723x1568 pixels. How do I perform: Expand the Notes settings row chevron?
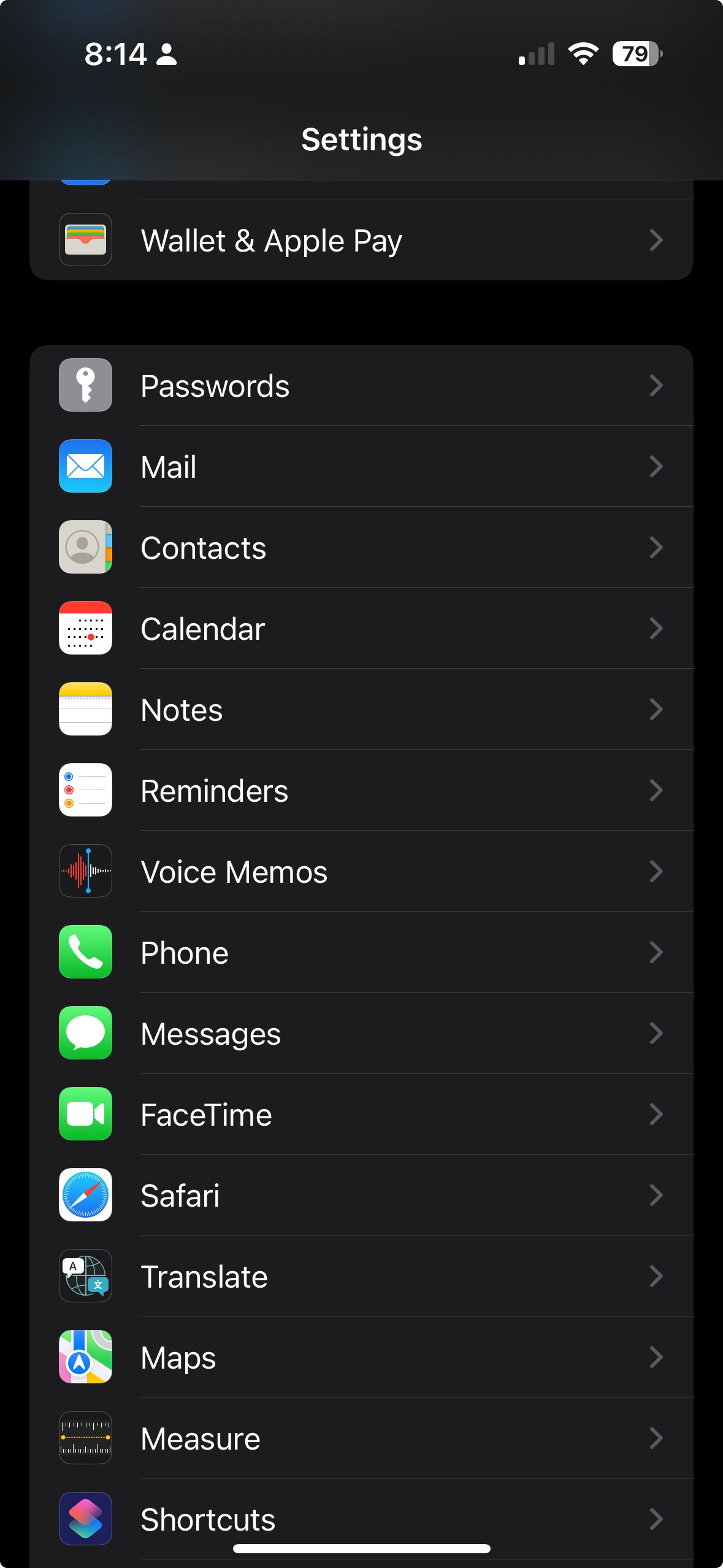click(656, 709)
